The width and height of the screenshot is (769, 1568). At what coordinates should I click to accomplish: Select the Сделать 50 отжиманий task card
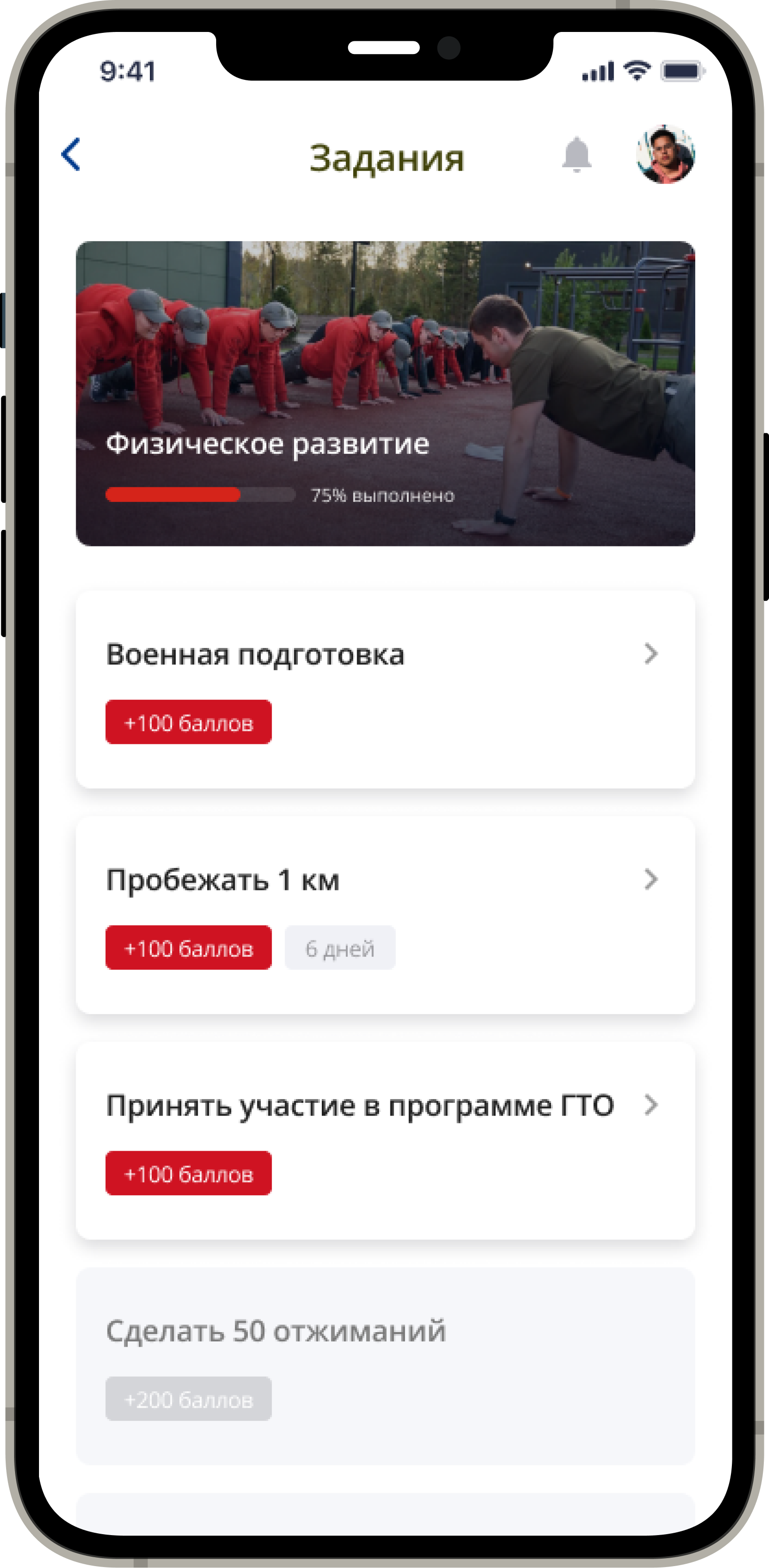click(385, 1365)
